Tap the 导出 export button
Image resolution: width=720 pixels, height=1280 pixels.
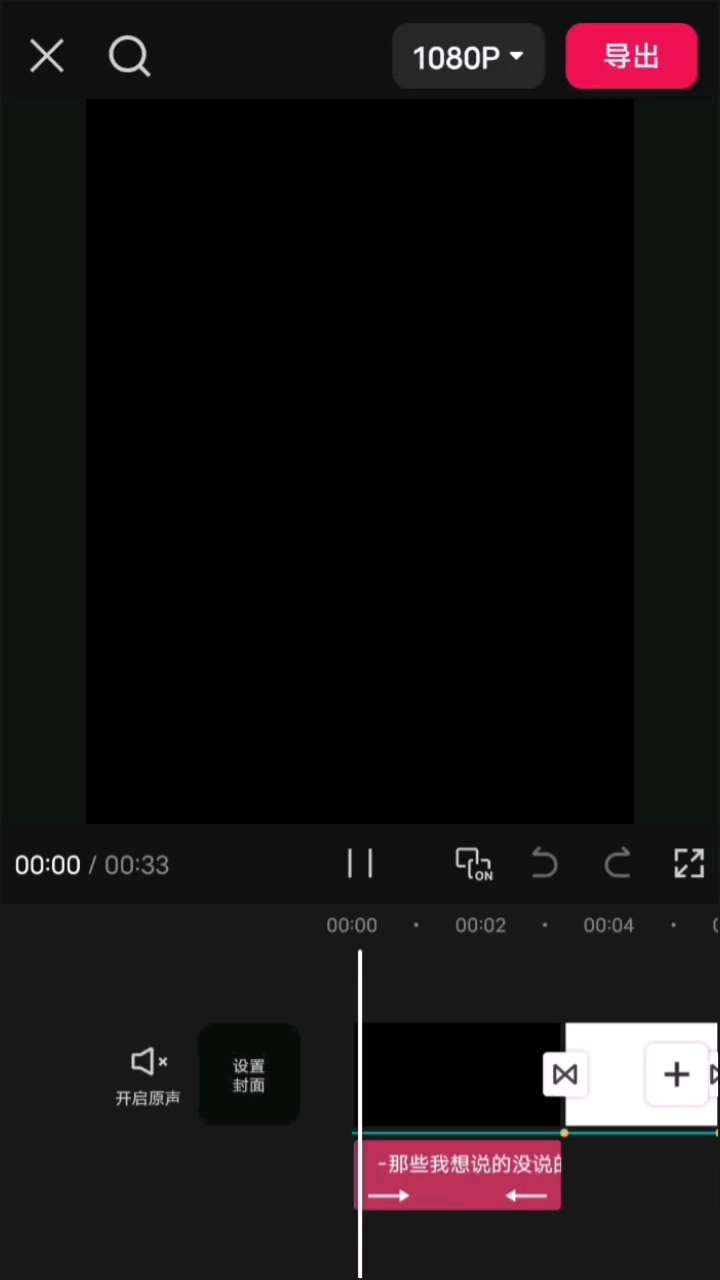(631, 57)
